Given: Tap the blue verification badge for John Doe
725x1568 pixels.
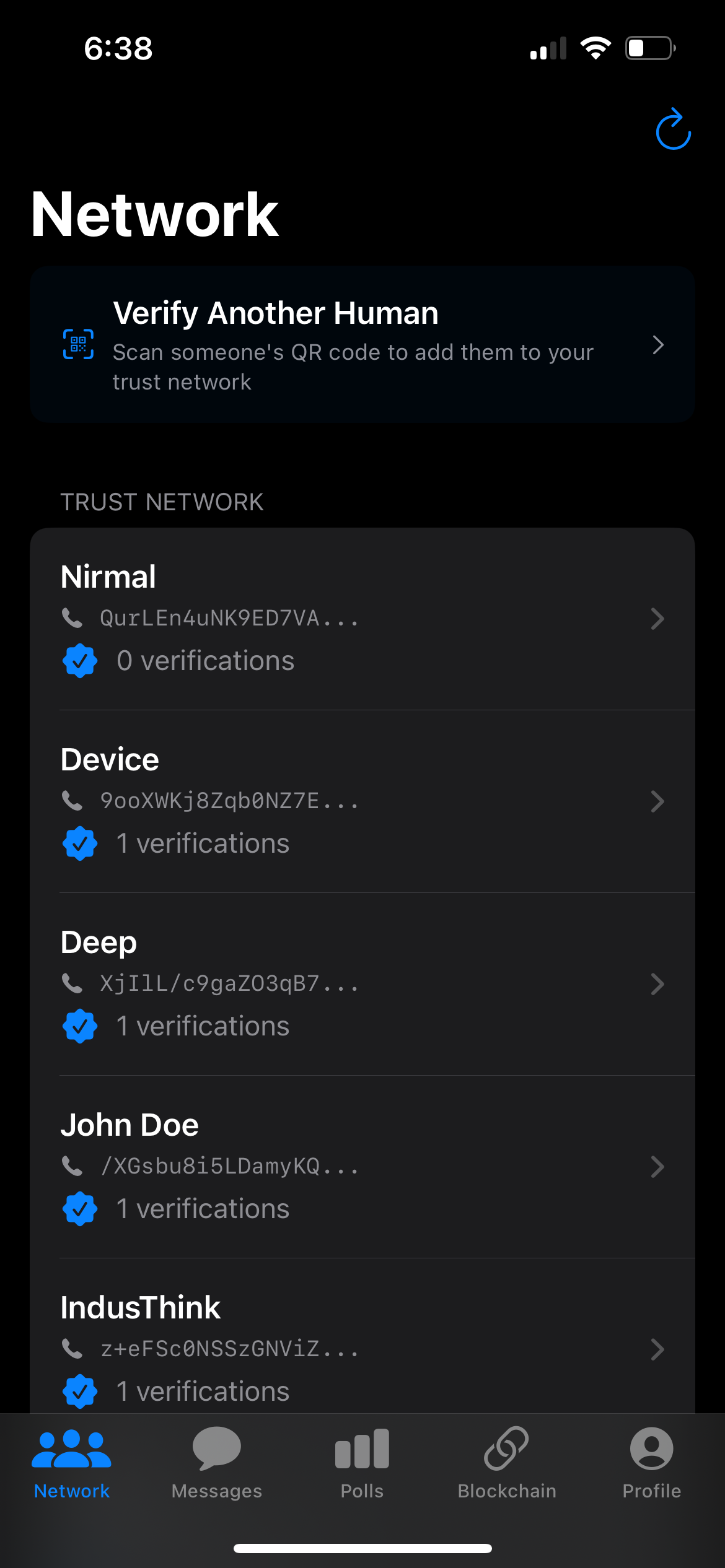Looking at the screenshot, I should point(80,1208).
